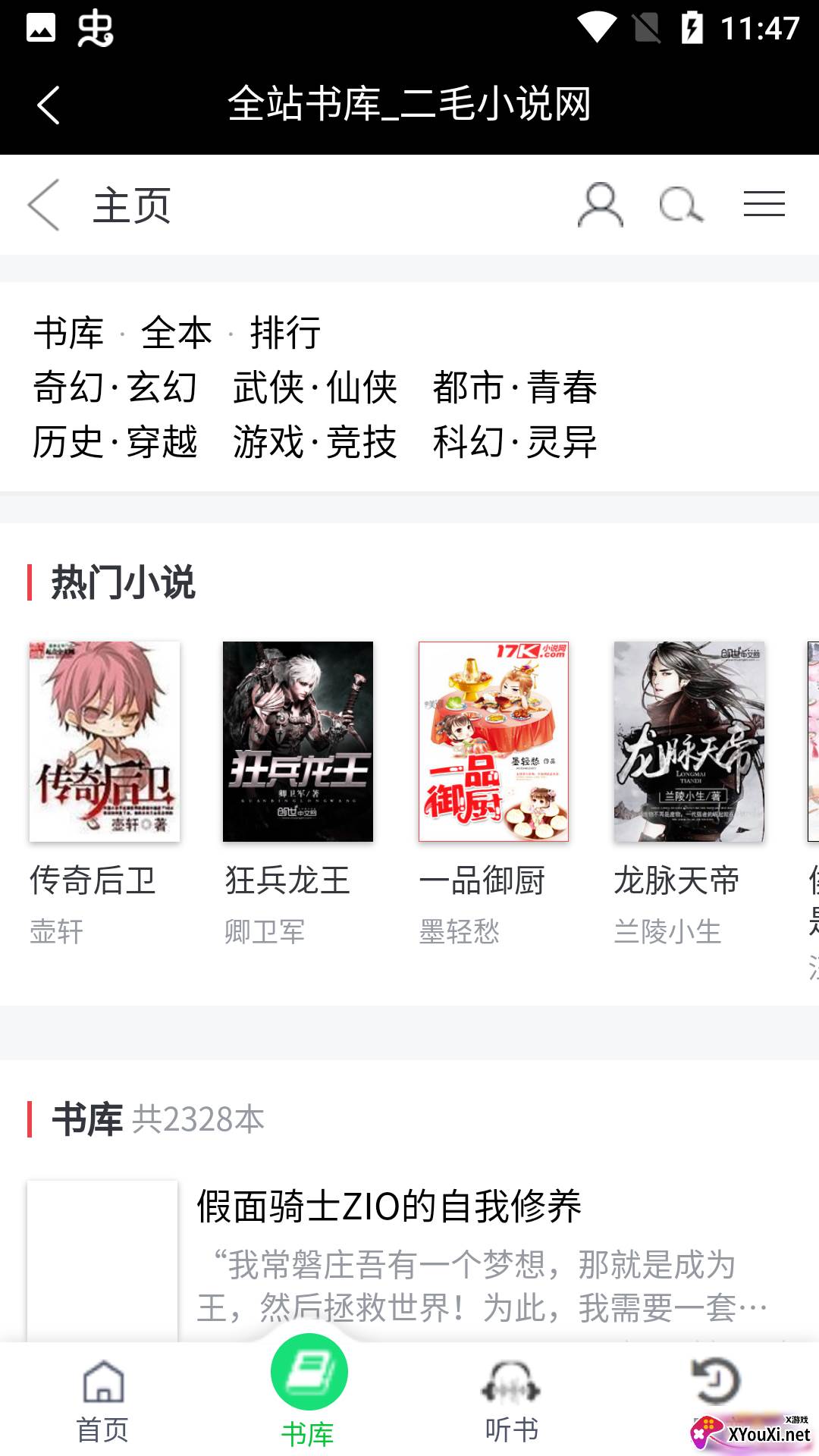Choose the 武侠·仙侠 category
This screenshot has height=1456, width=819.
315,388
